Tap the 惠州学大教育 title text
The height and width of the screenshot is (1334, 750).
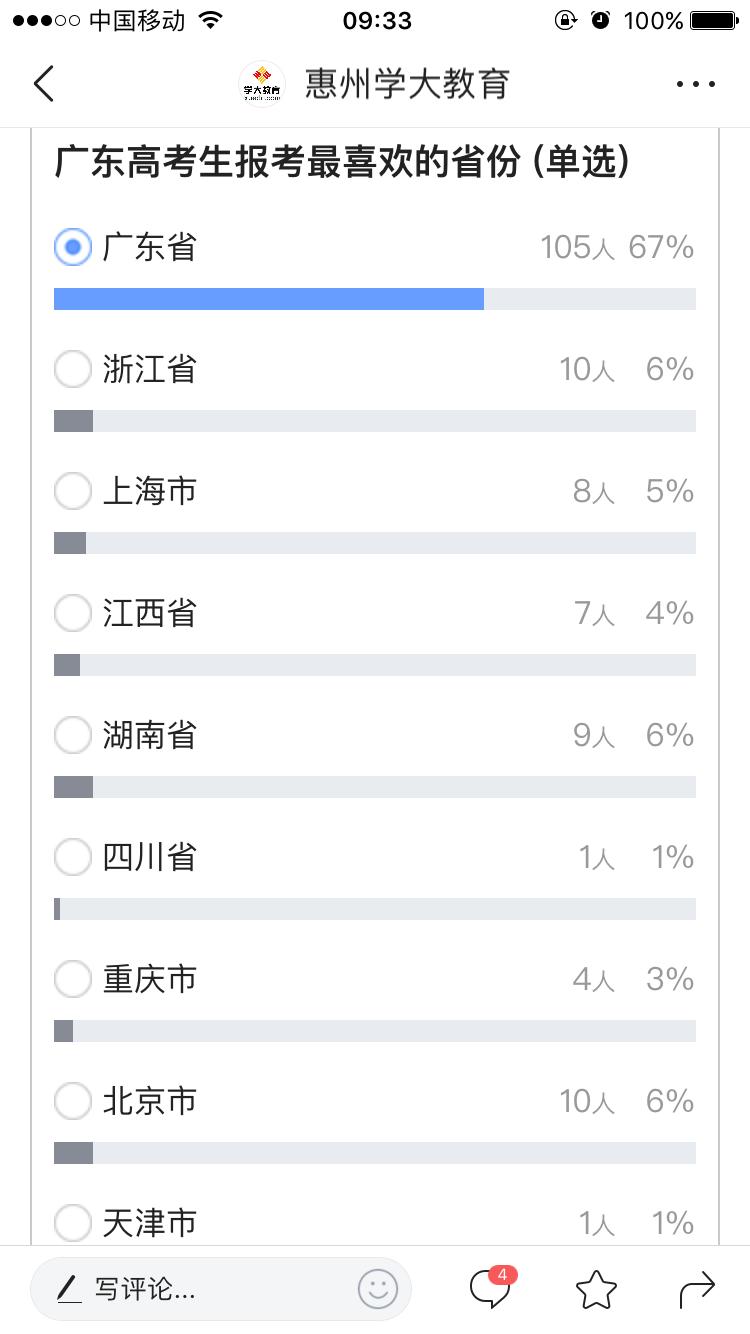(x=405, y=84)
